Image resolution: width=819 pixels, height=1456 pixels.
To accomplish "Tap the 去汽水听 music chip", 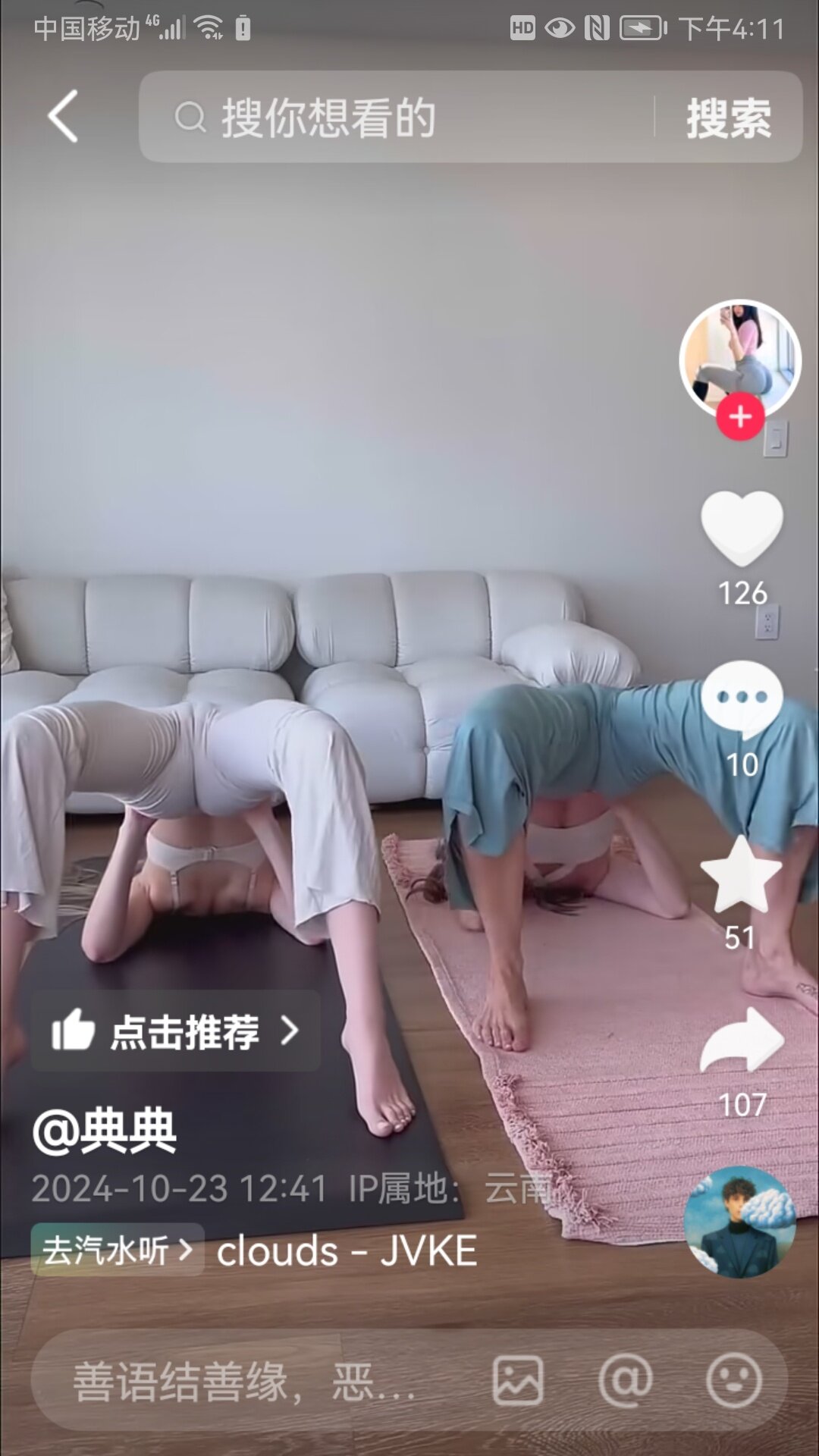I will (x=118, y=1250).
